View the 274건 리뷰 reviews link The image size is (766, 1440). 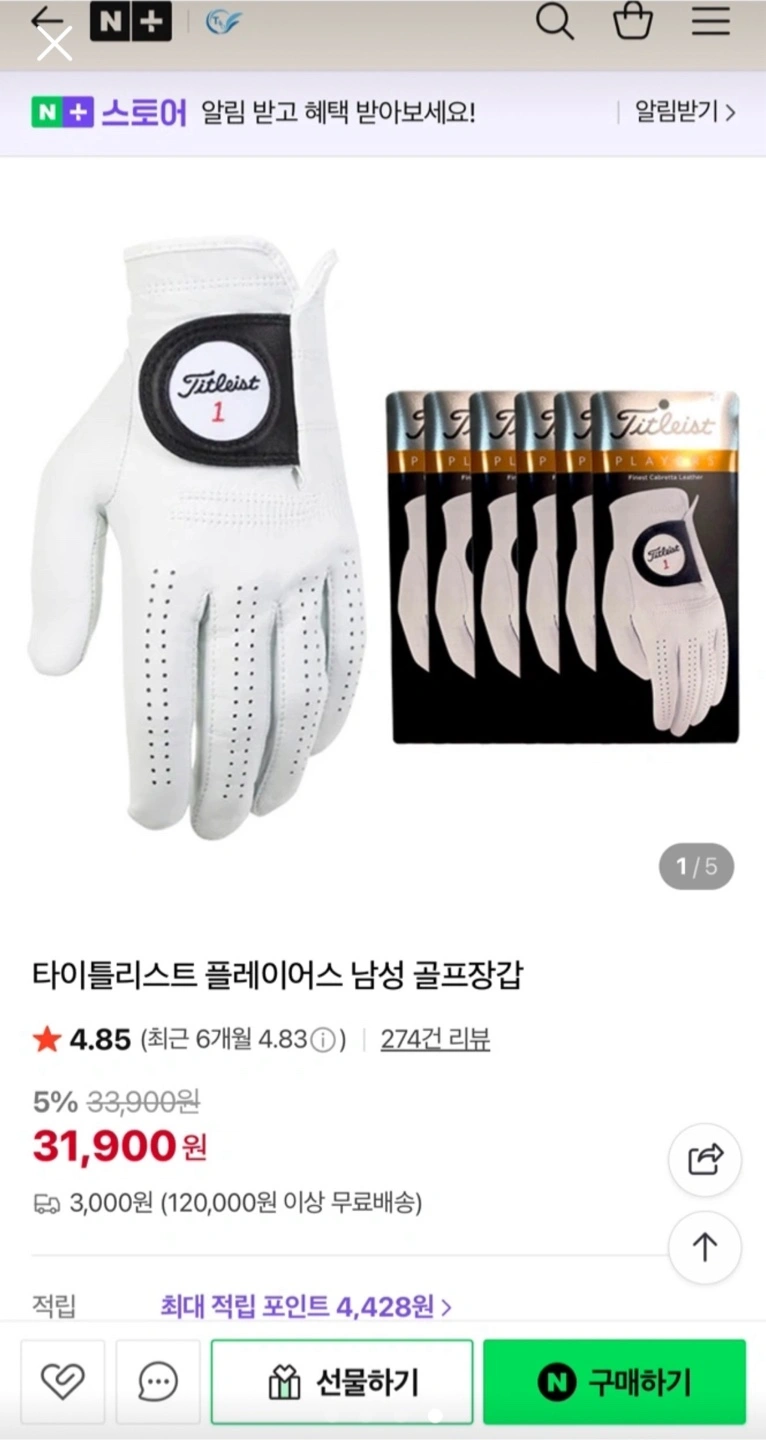pyautogui.click(x=435, y=1040)
